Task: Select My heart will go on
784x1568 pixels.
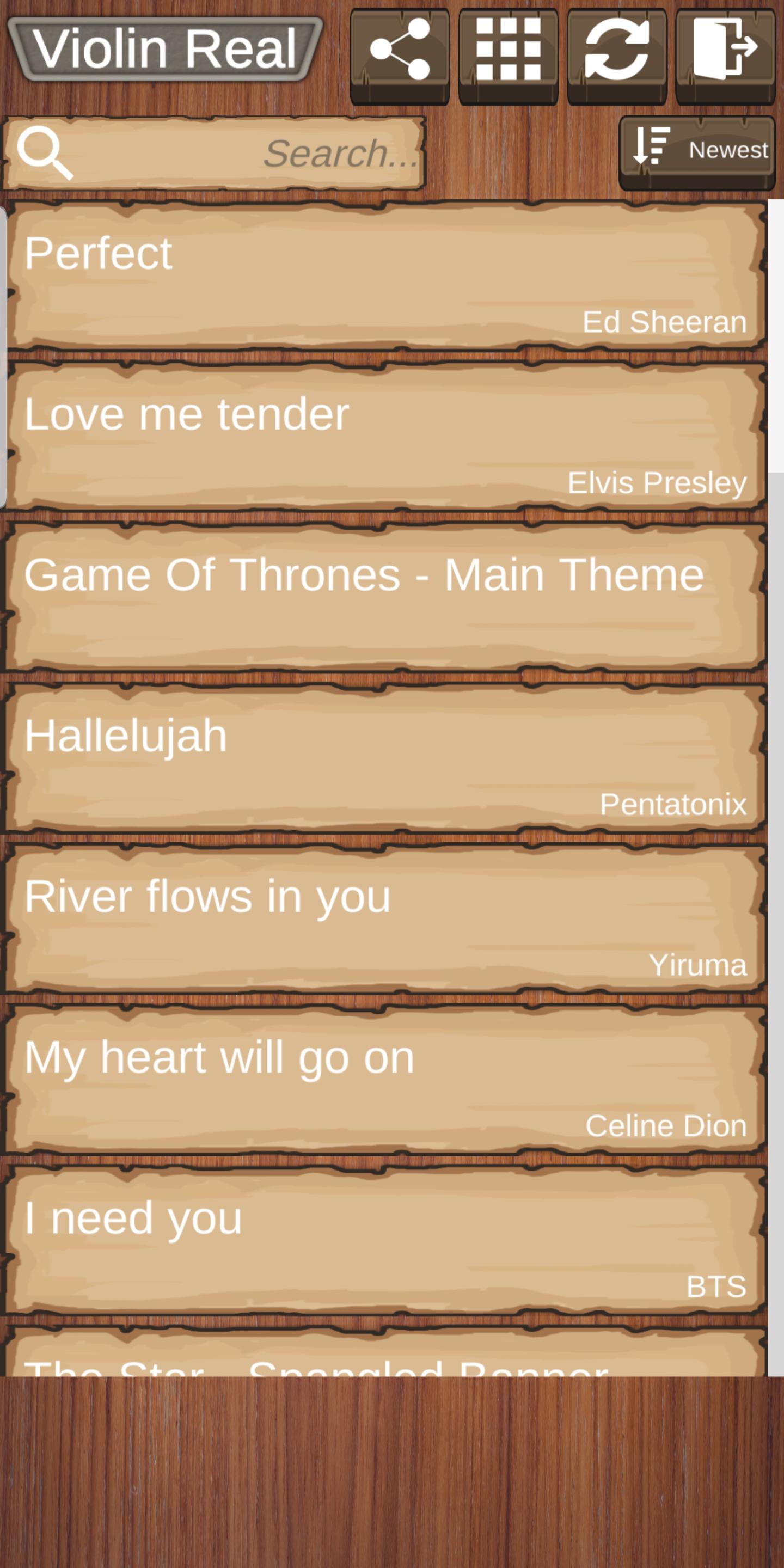Action: point(385,1081)
